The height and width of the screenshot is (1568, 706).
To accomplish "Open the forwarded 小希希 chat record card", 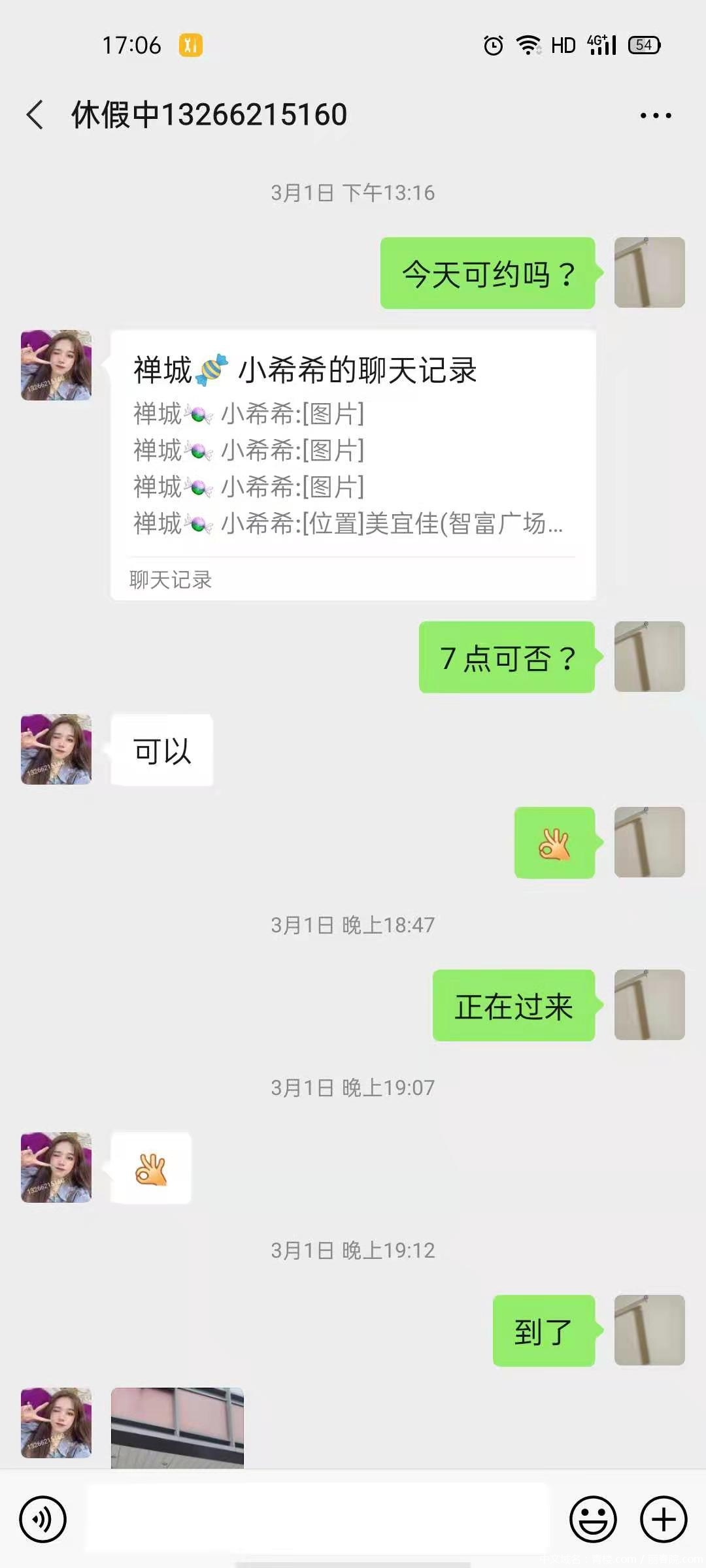I will tap(353, 465).
